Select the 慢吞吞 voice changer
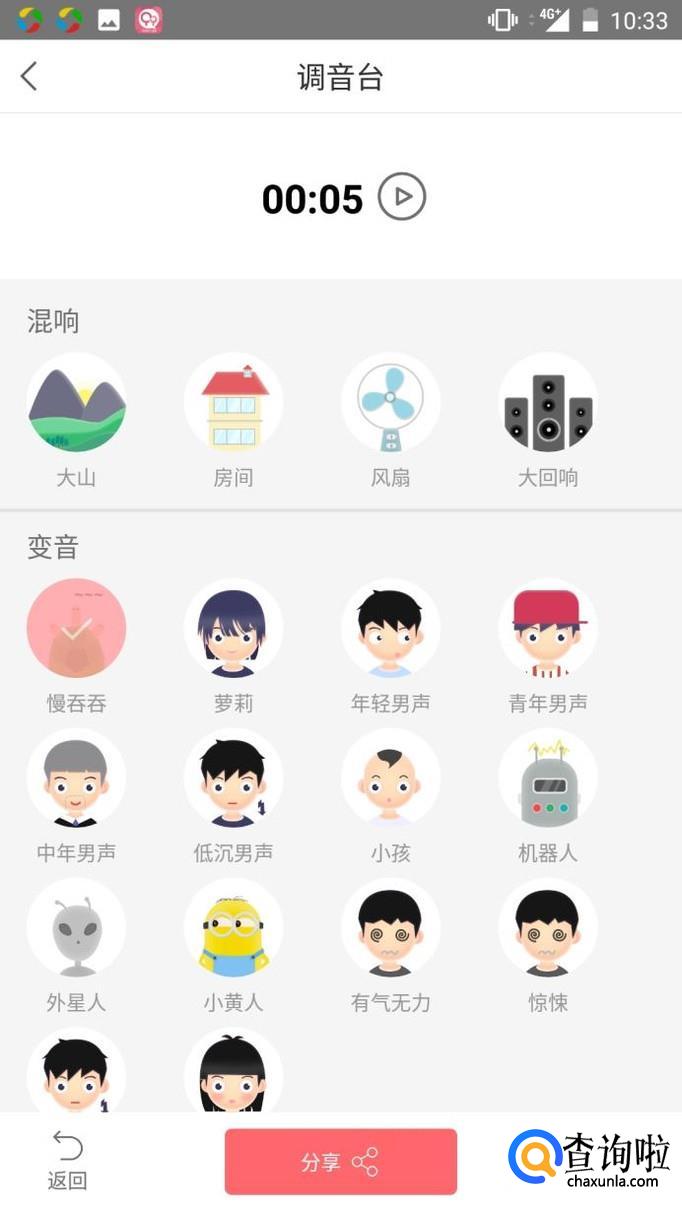682x1212 pixels. click(76, 628)
